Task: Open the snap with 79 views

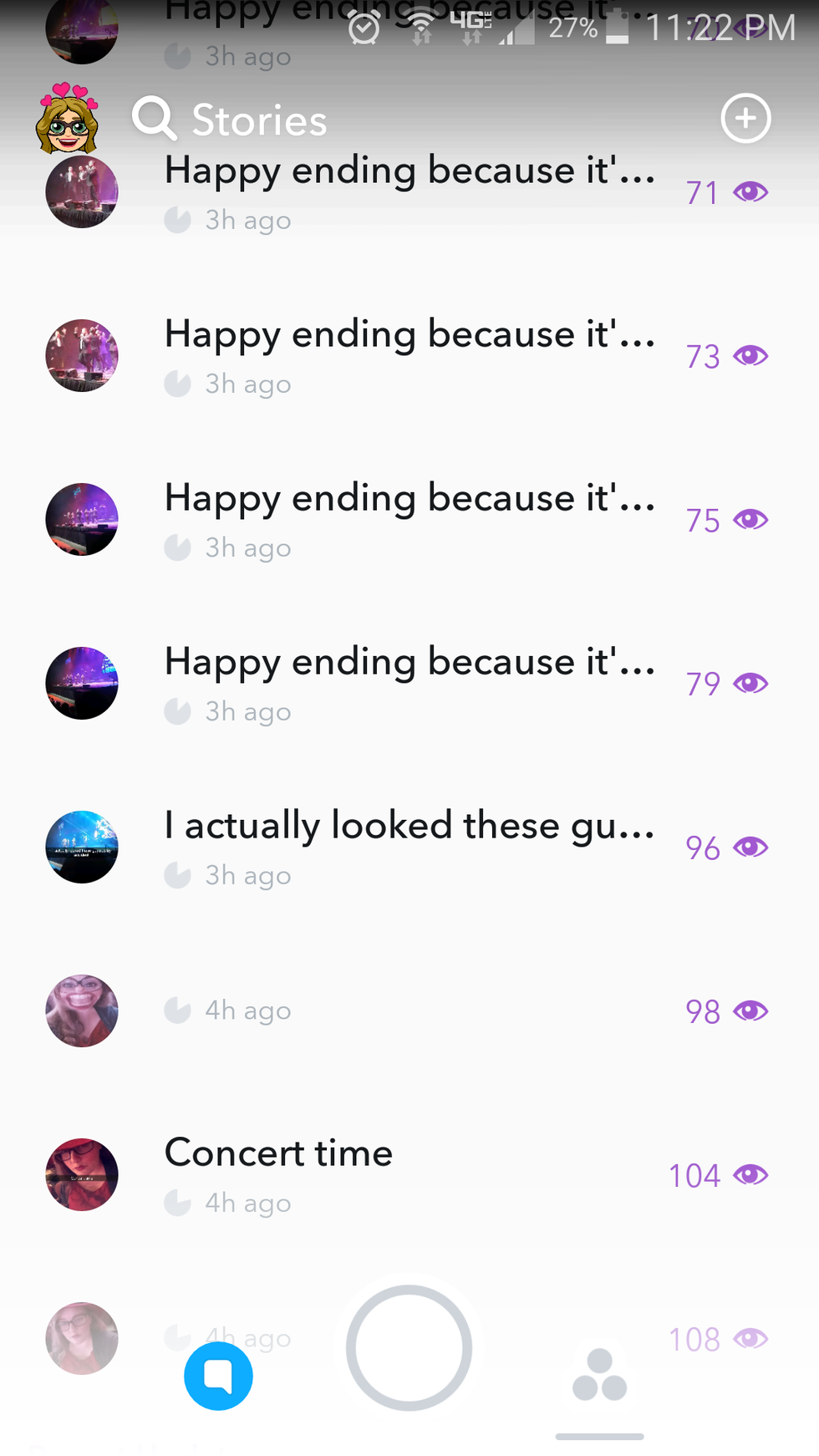Action: [x=409, y=684]
